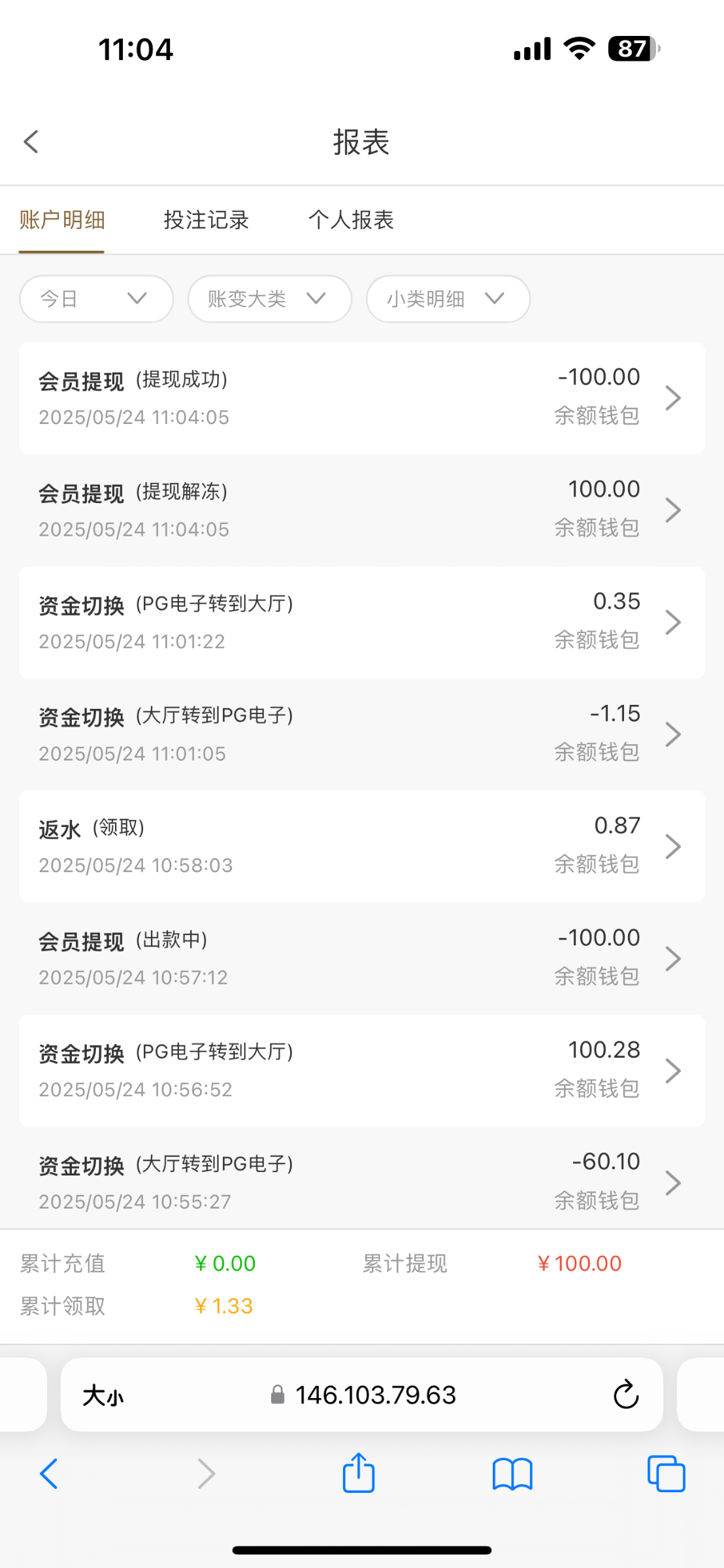View the -1.15 大厅转到PG电子 transfer
Image resolution: width=724 pixels, height=1568 pixels.
point(362,734)
